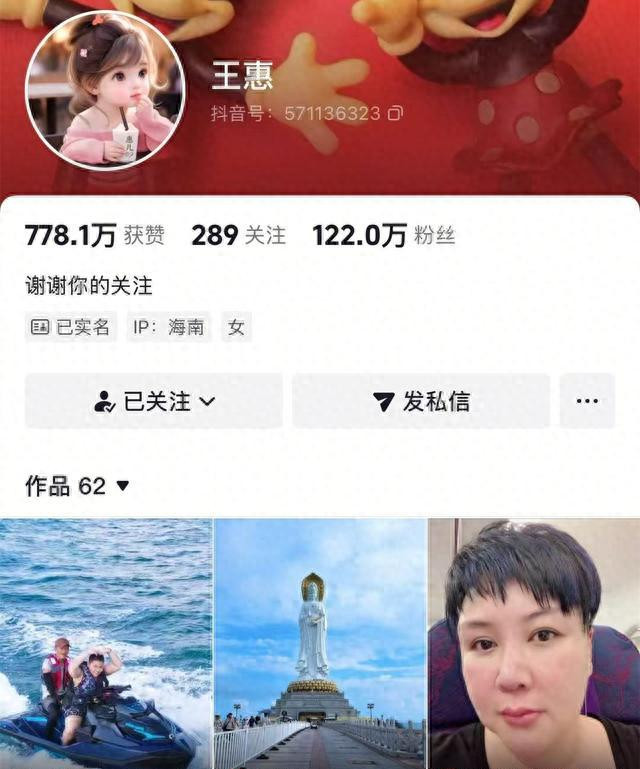Copy the Douyin ID number
This screenshot has height=769, width=640.
click(395, 113)
